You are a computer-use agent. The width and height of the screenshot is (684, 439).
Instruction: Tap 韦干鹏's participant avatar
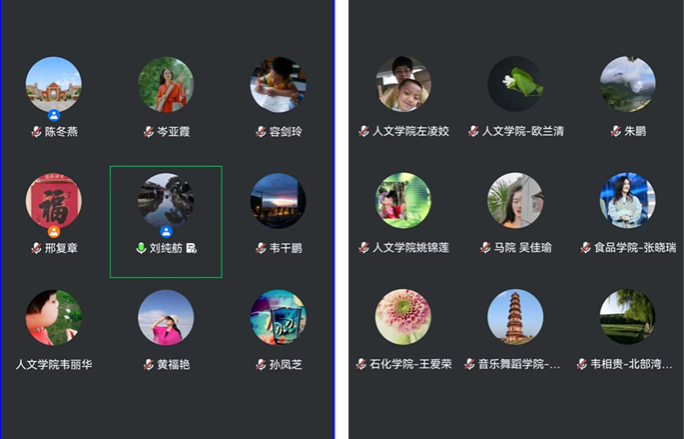click(278, 202)
